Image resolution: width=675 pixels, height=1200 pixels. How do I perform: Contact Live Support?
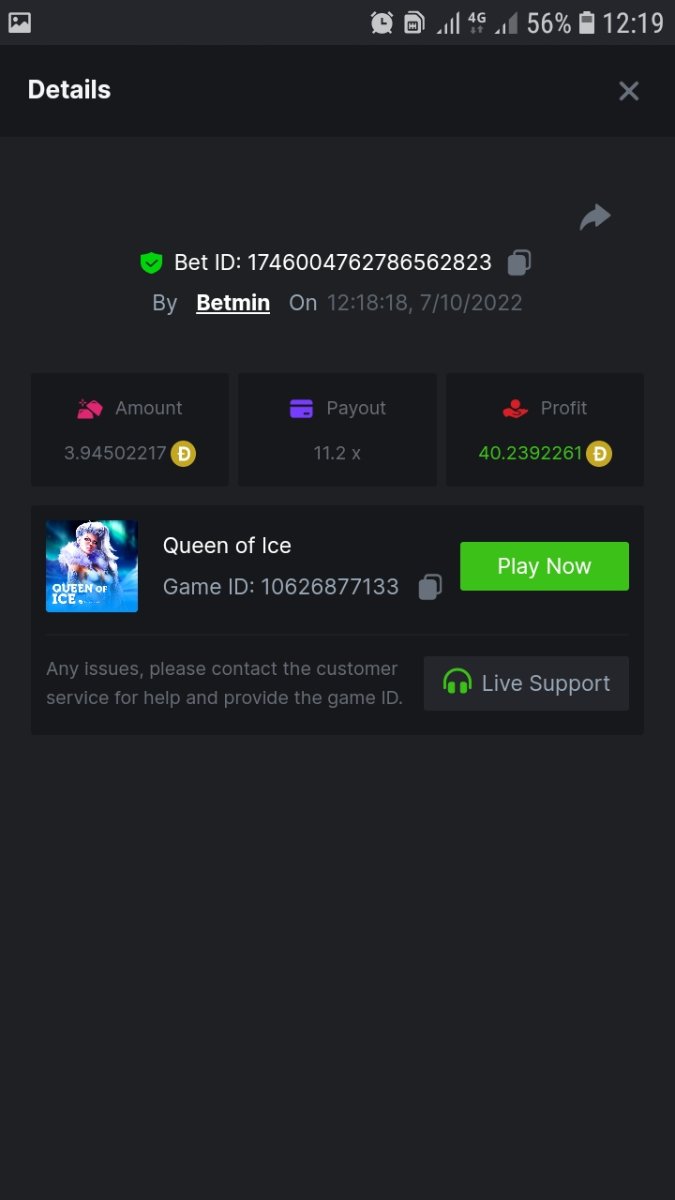[x=526, y=683]
